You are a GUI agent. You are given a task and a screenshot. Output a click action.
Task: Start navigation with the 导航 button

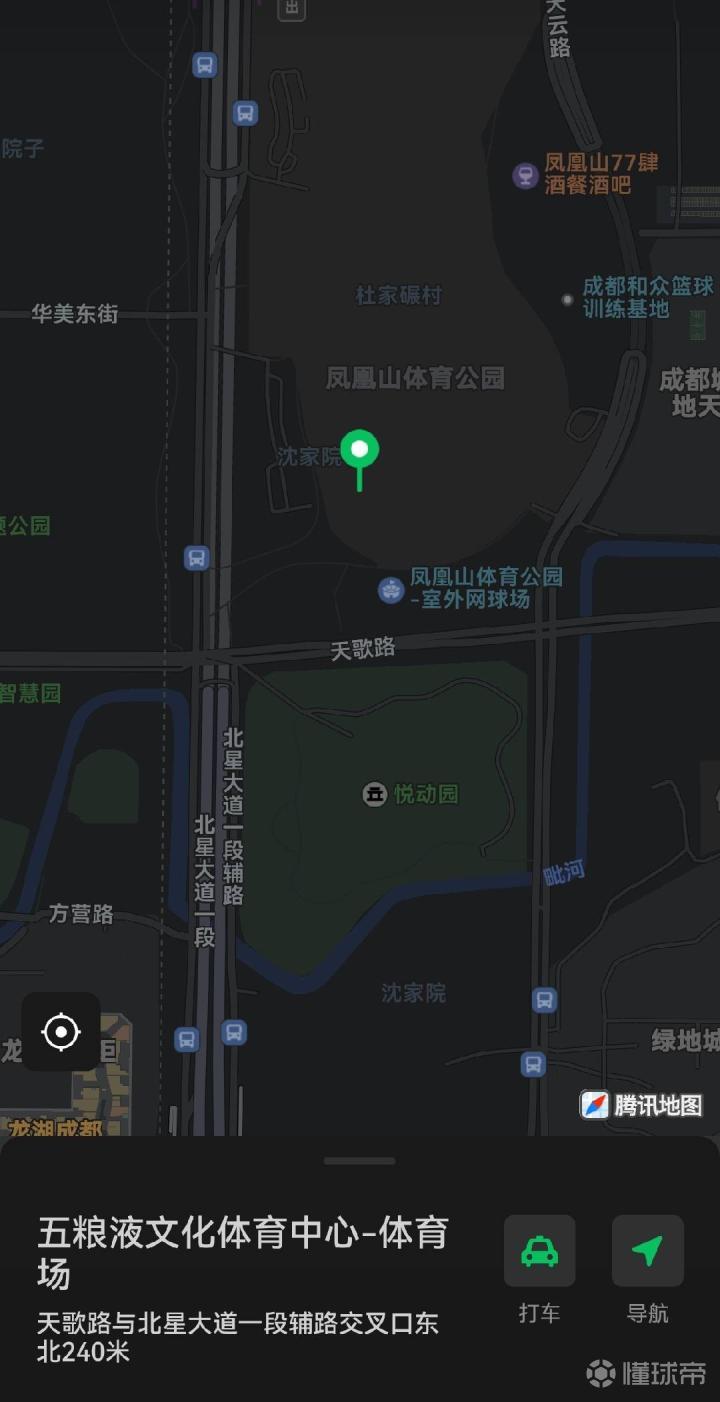(x=647, y=1251)
